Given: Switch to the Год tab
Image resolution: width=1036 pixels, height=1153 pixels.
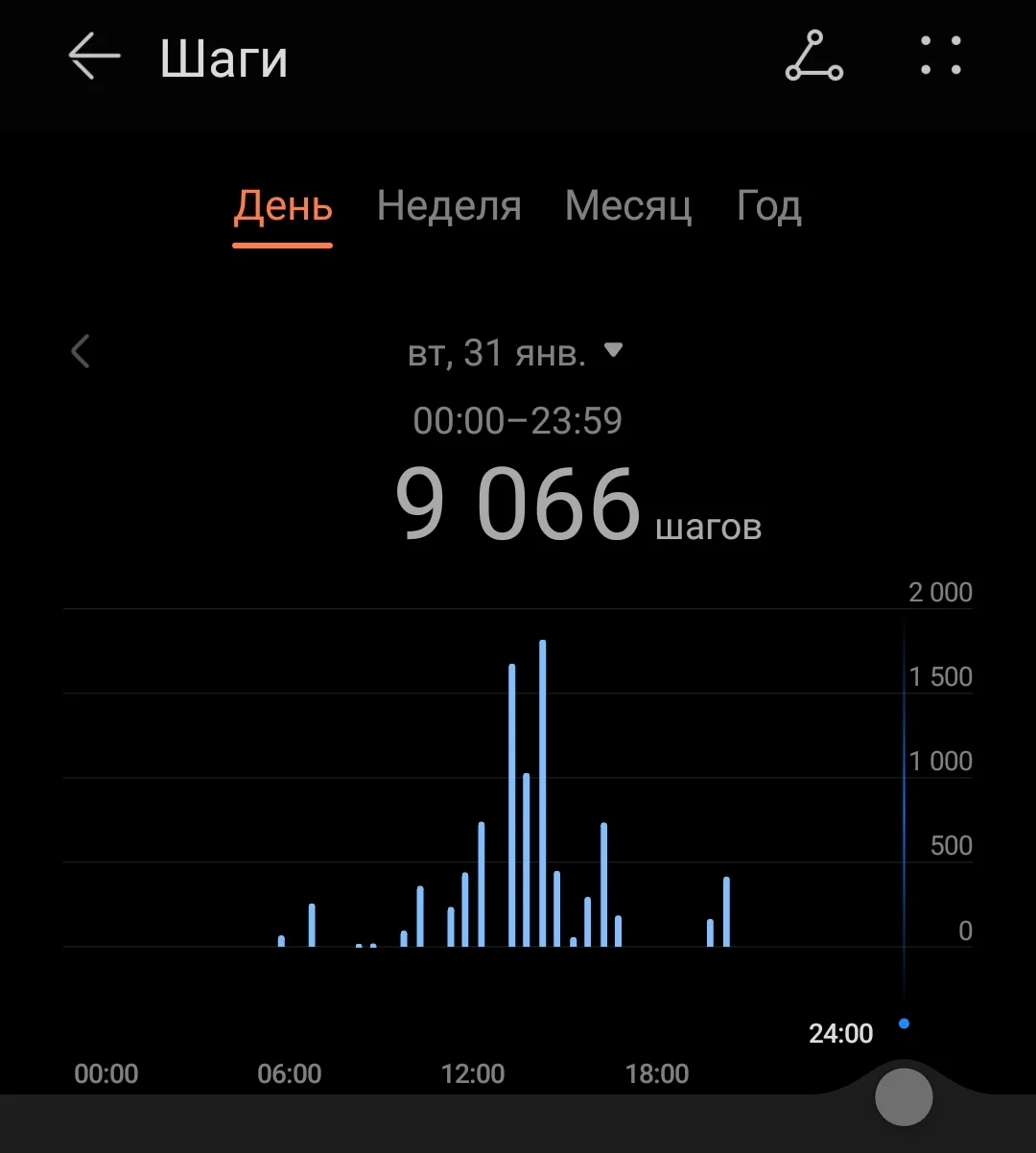Looking at the screenshot, I should coord(768,206).
